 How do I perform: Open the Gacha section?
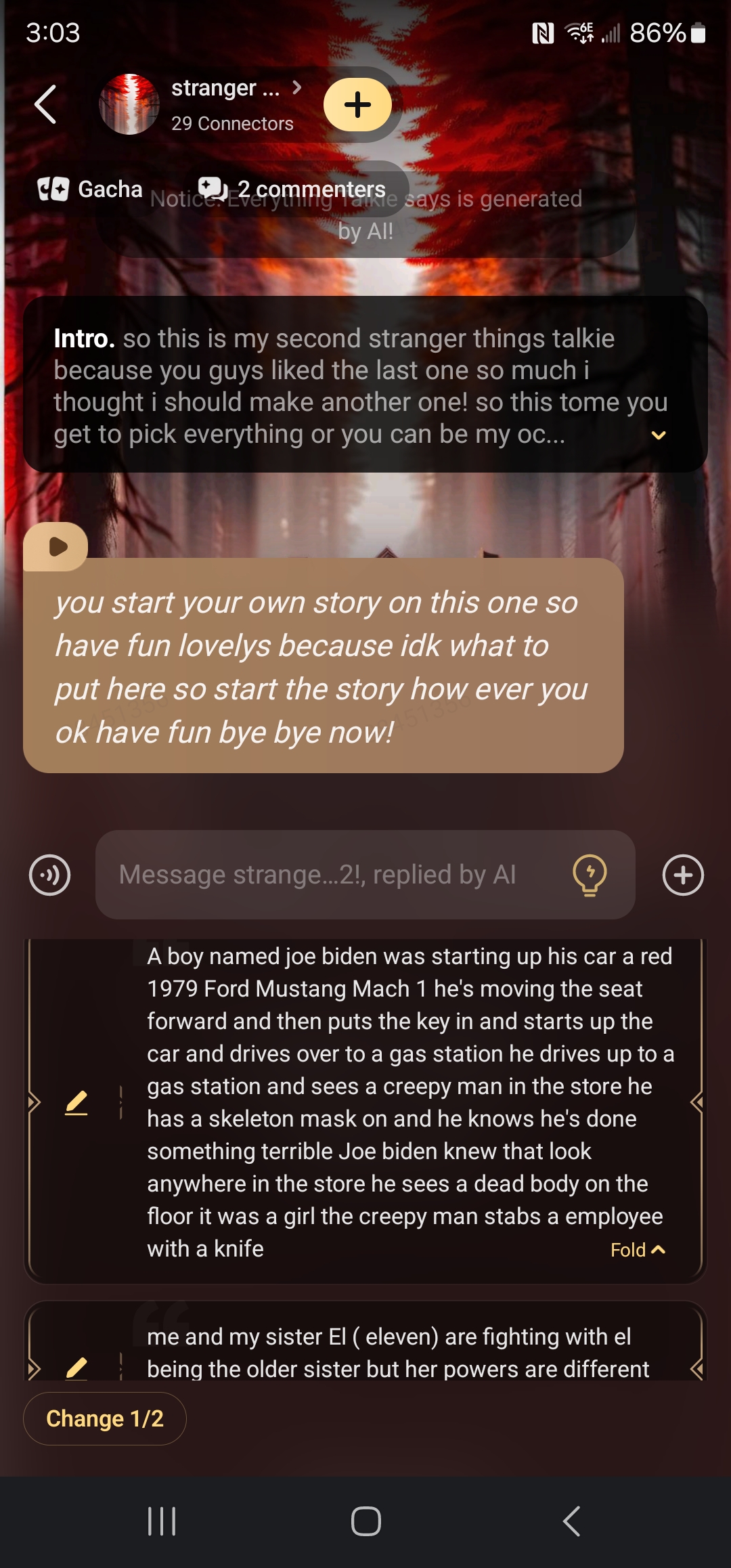point(91,190)
